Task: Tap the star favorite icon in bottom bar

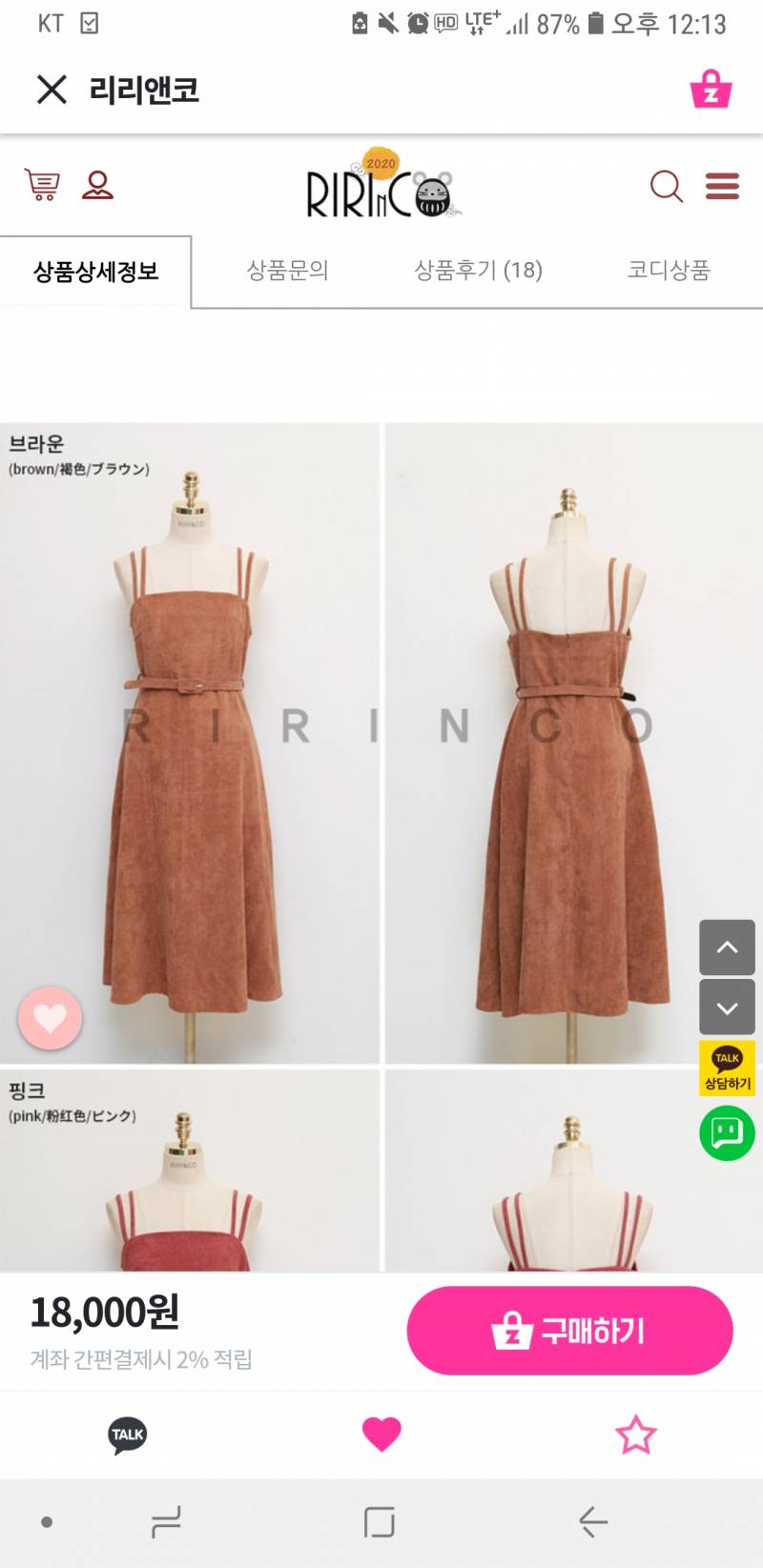Action: coord(636,1436)
